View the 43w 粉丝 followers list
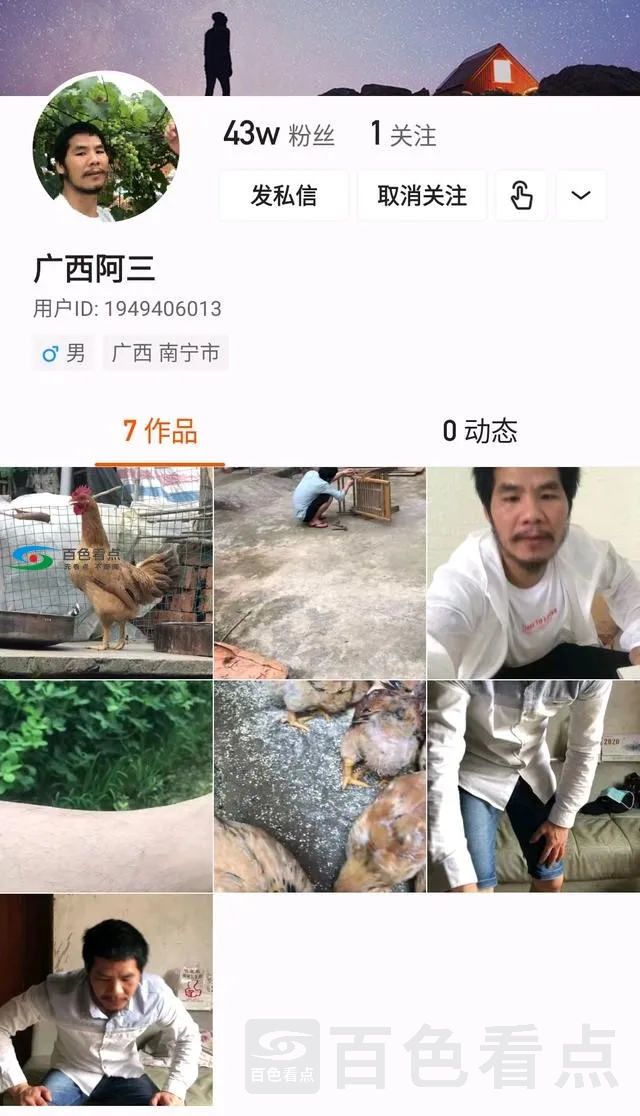The image size is (640, 1116). click(279, 134)
